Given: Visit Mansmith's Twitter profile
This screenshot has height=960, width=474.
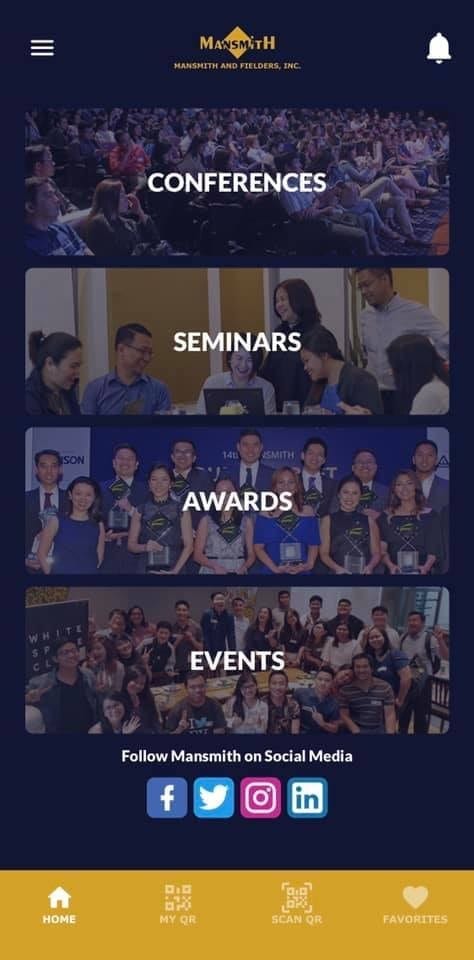Looking at the screenshot, I should pos(214,798).
